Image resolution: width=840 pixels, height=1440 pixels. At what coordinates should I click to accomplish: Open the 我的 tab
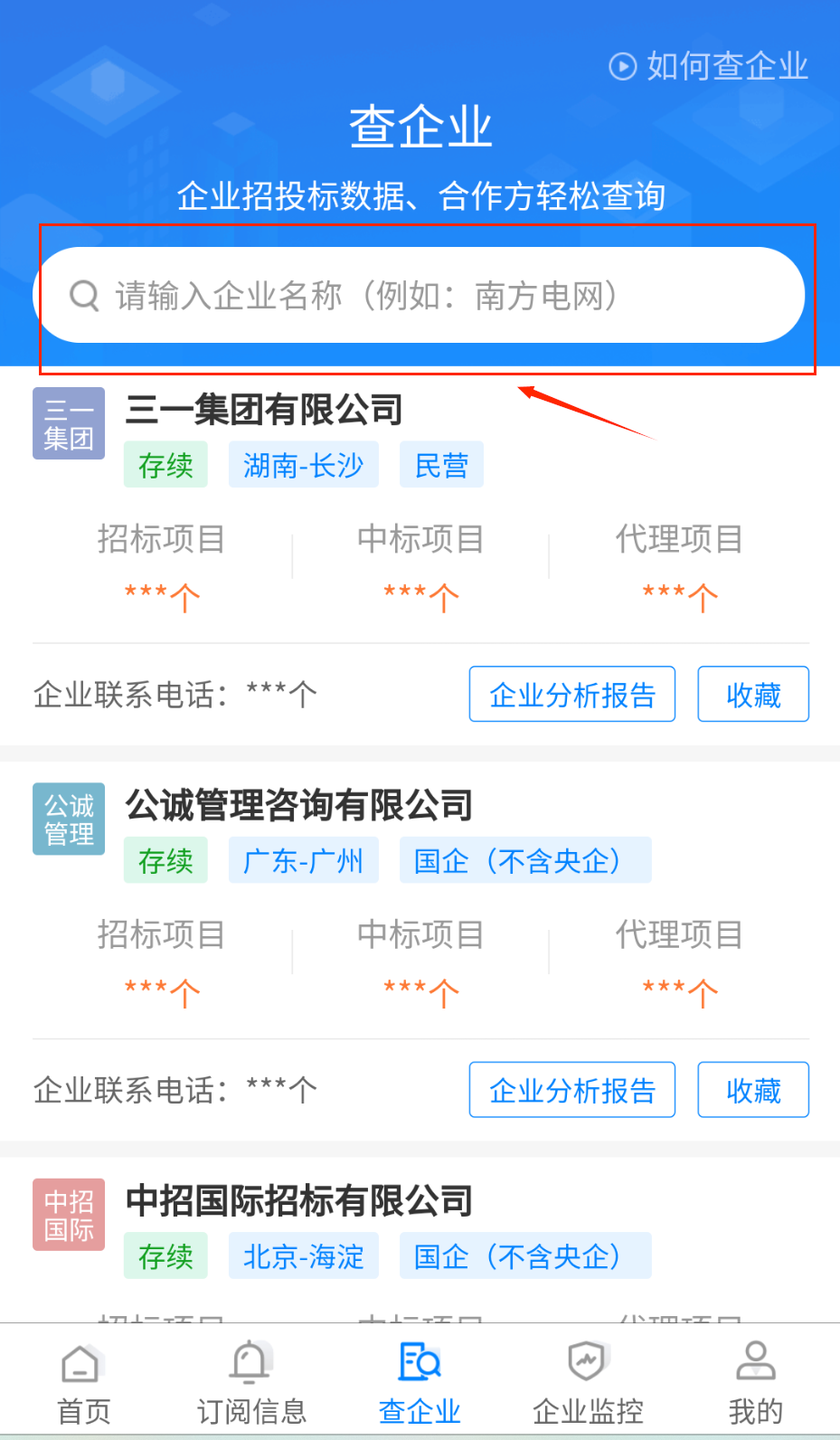point(755,1382)
